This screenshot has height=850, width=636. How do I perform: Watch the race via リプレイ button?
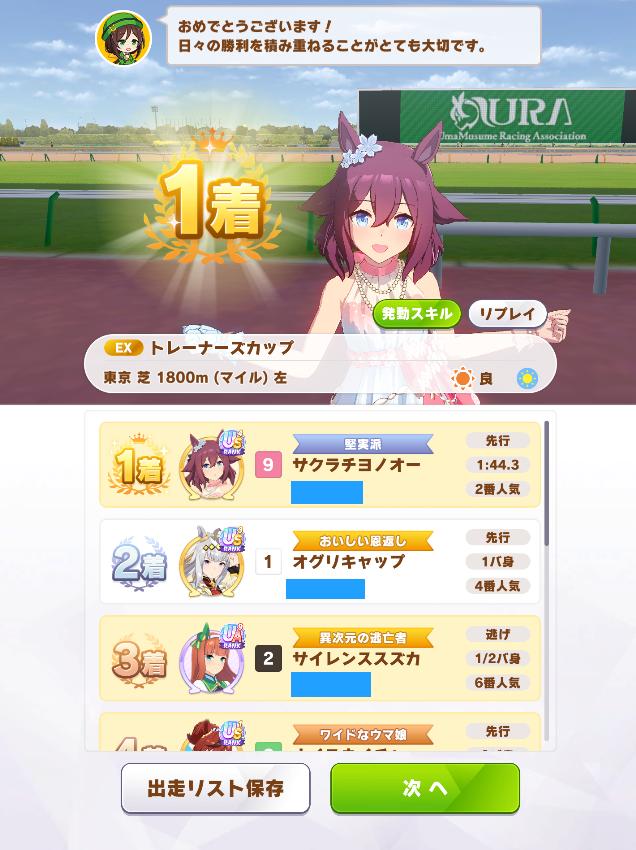pyautogui.click(x=507, y=313)
